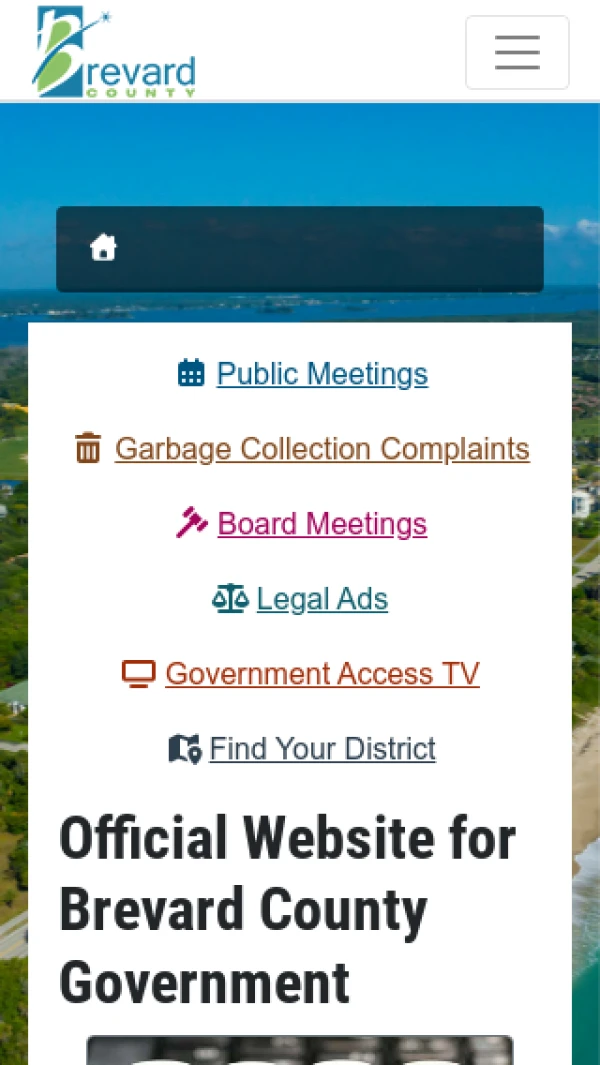This screenshot has height=1065, width=600.
Task: Go to Legal Ads
Action: pos(321,599)
